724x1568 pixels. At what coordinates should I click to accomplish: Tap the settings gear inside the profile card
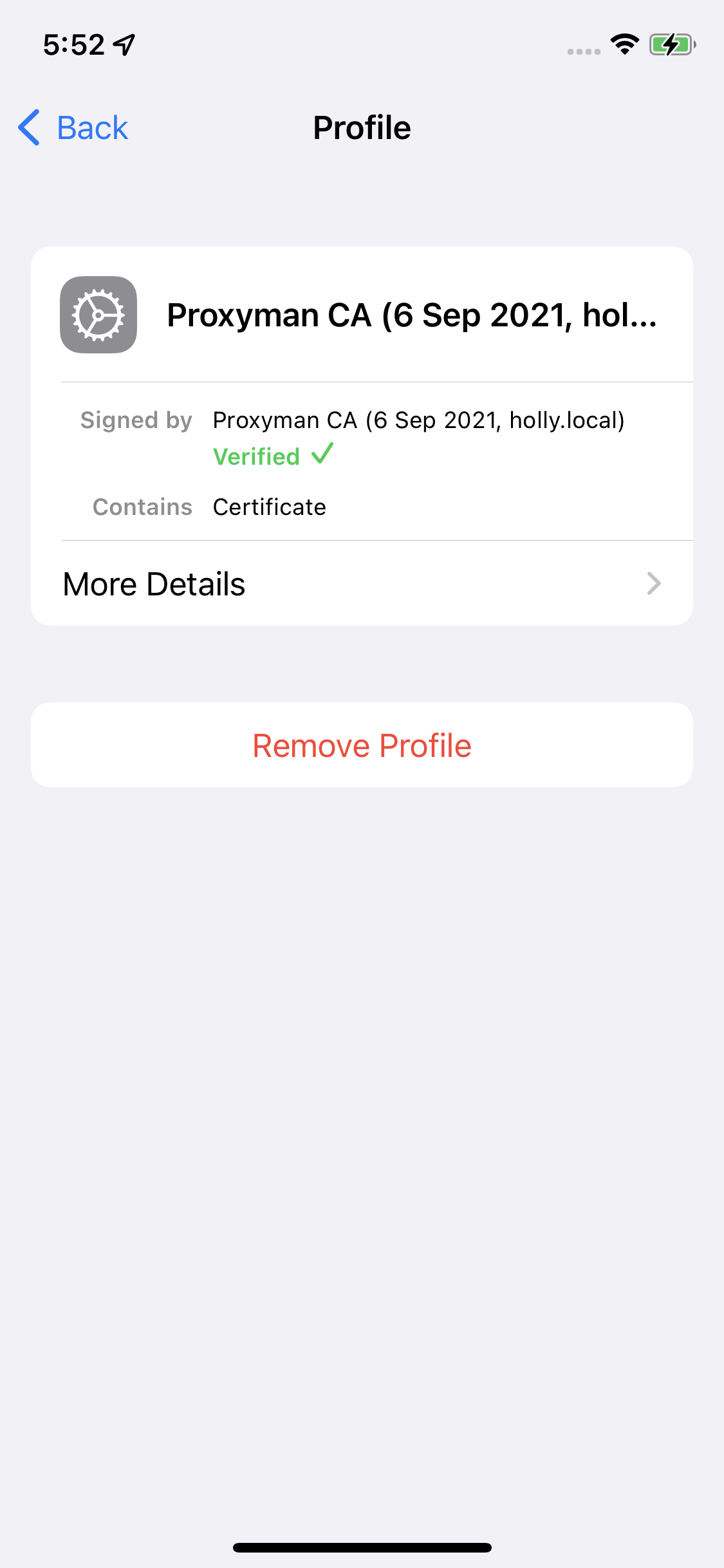click(98, 315)
